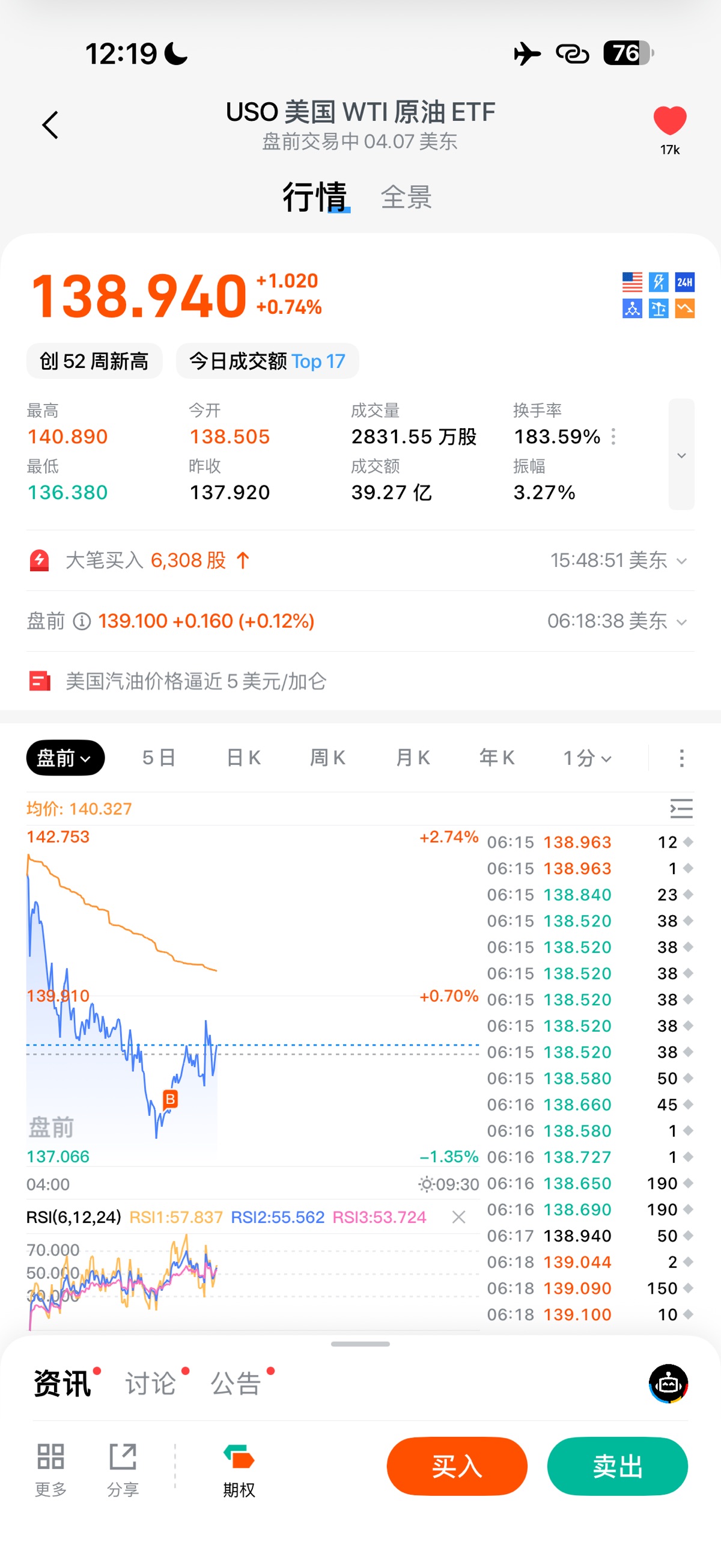Screen dimensions: 721x1568
Task: Open 期权 options trading
Action: (x=239, y=1469)
